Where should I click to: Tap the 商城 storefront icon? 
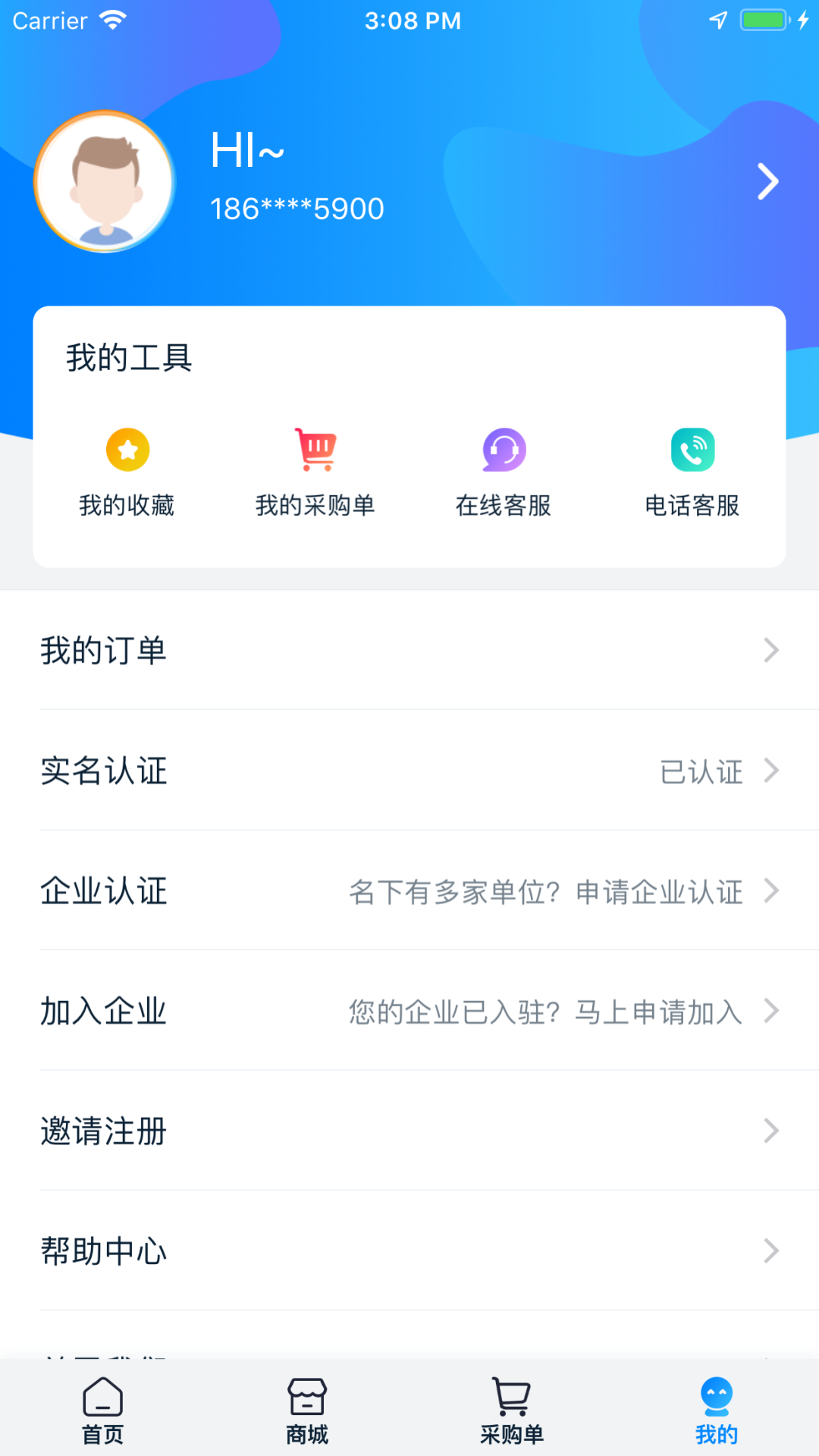306,1407
